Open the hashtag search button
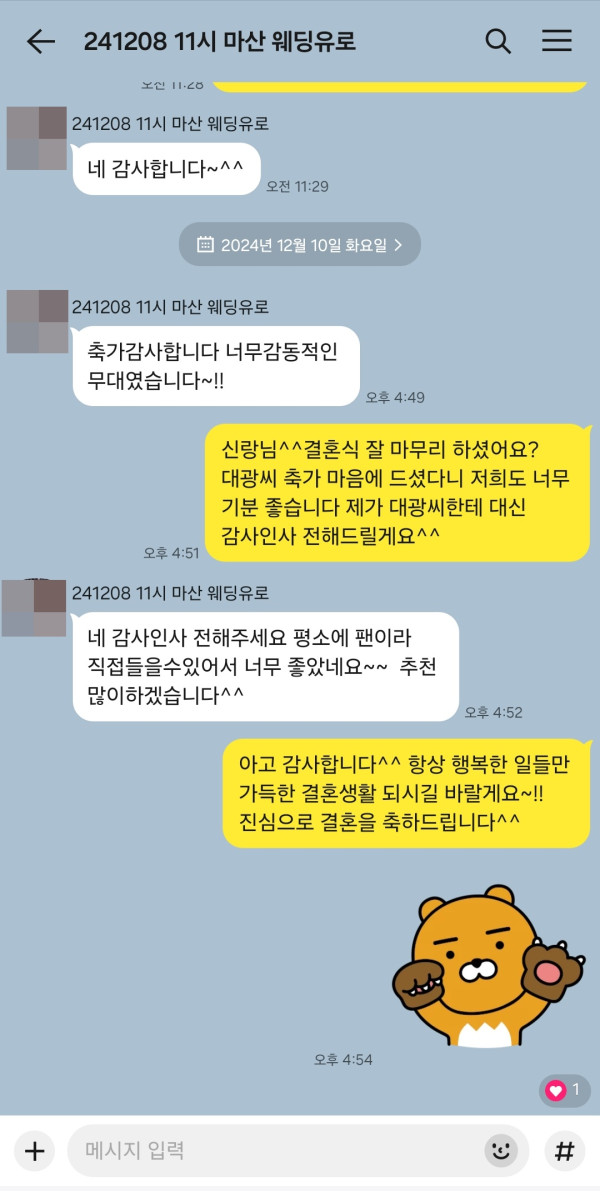Image resolution: width=600 pixels, height=1191 pixels. 565,1151
